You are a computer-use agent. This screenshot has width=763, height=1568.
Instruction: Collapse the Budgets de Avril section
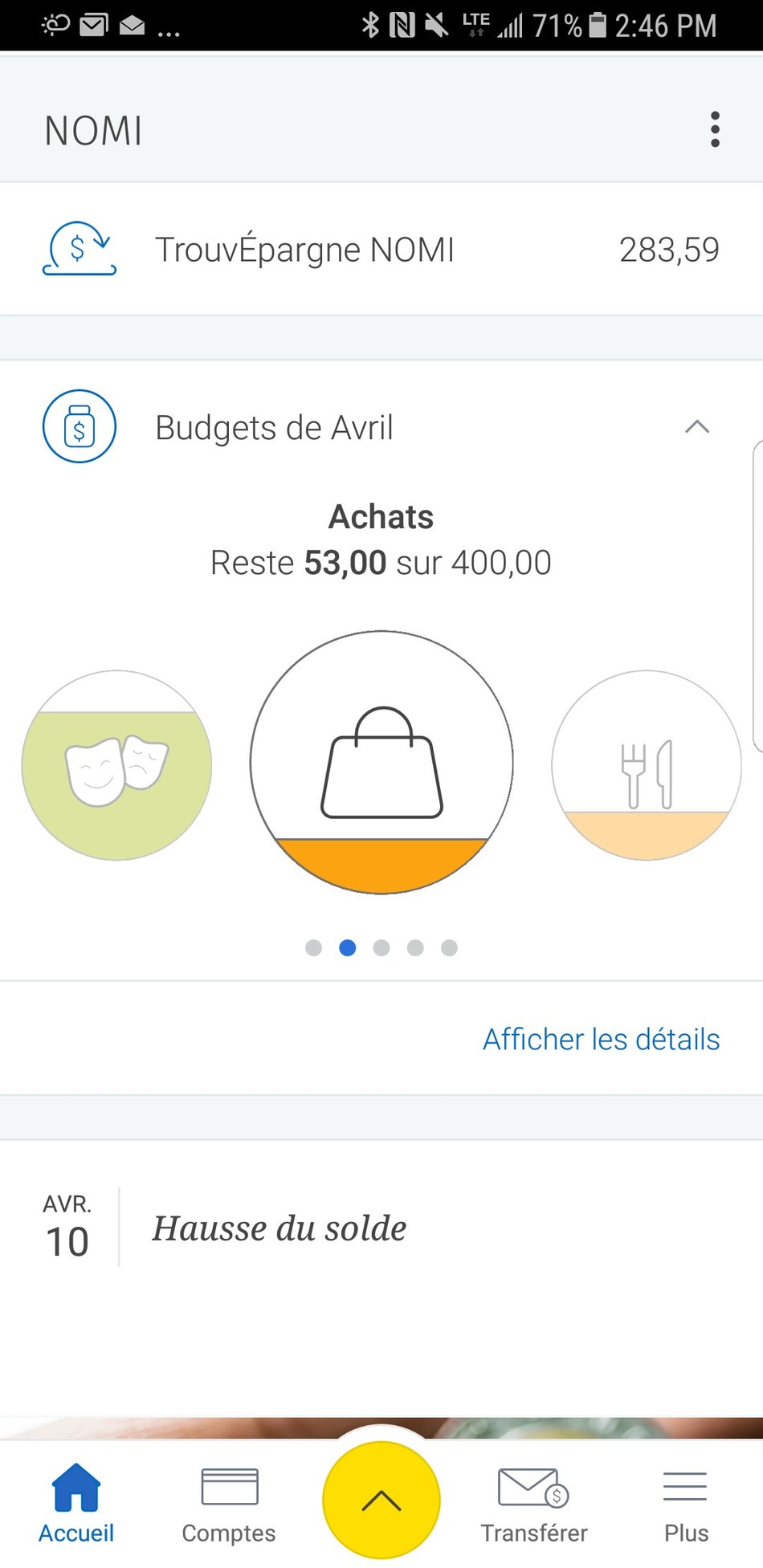pyautogui.click(x=698, y=427)
